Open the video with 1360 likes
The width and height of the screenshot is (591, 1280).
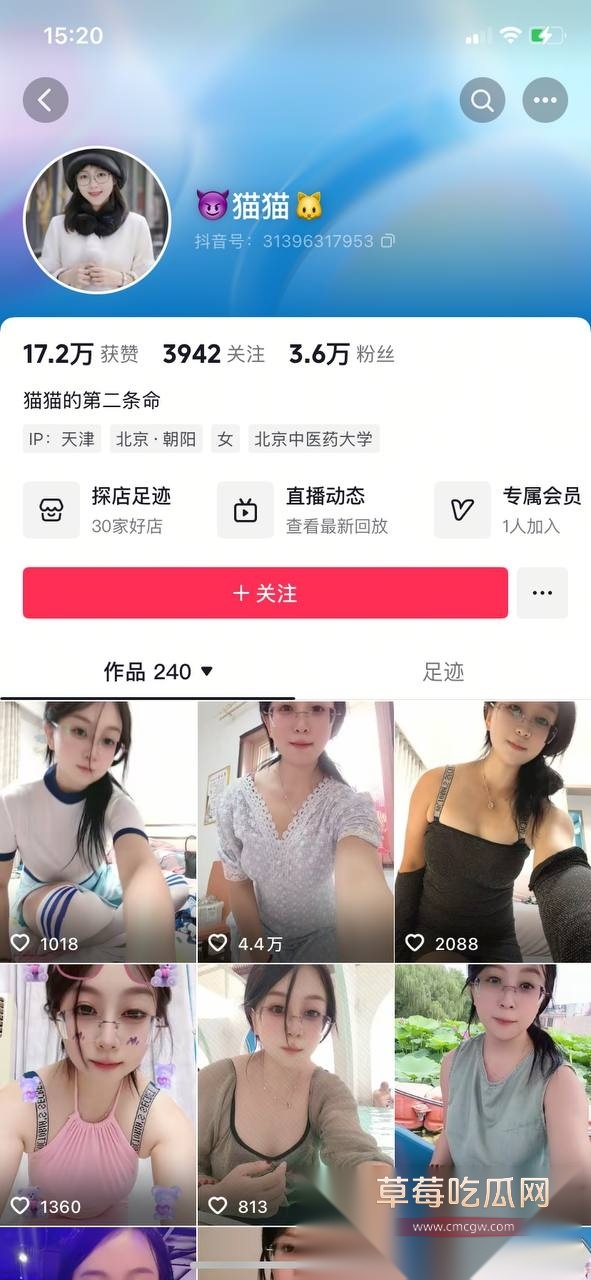click(x=98, y=1095)
